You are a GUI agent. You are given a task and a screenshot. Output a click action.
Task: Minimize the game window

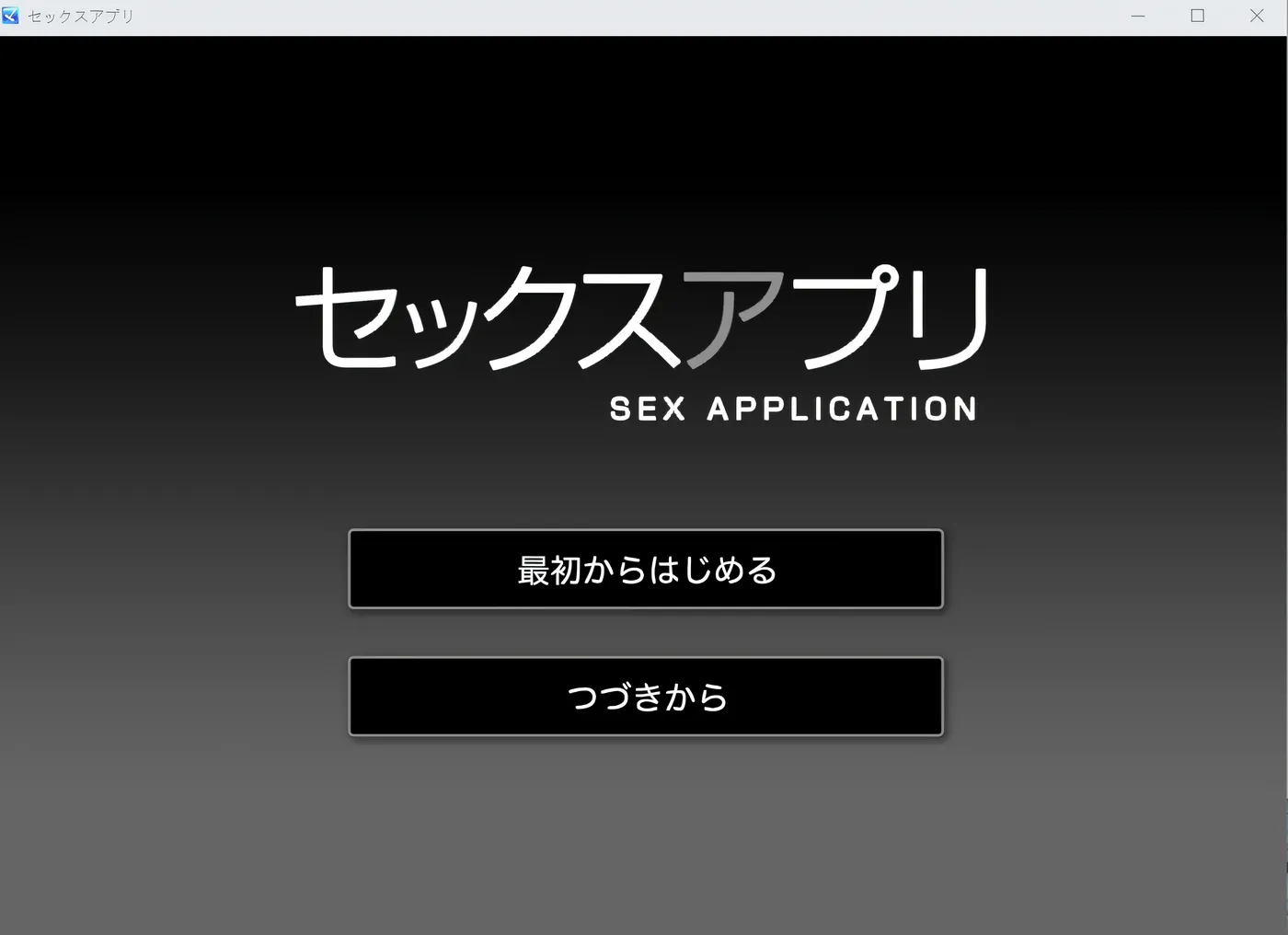click(1138, 16)
